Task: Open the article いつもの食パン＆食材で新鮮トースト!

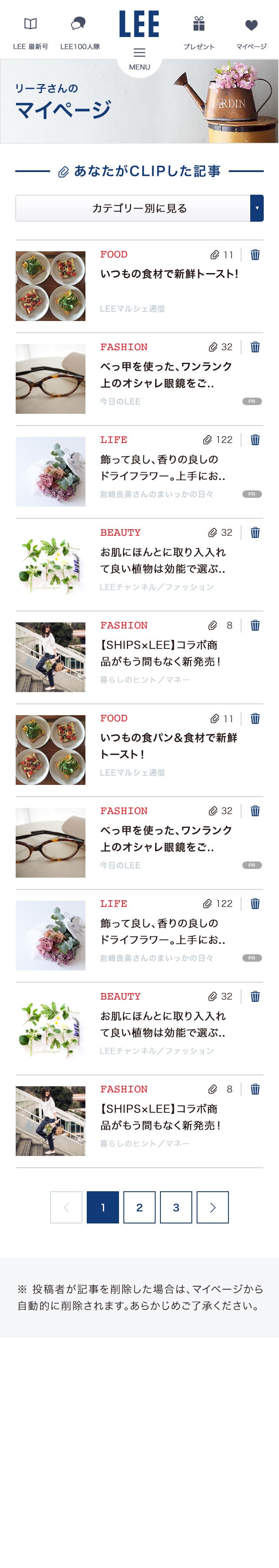Action: pos(169,745)
